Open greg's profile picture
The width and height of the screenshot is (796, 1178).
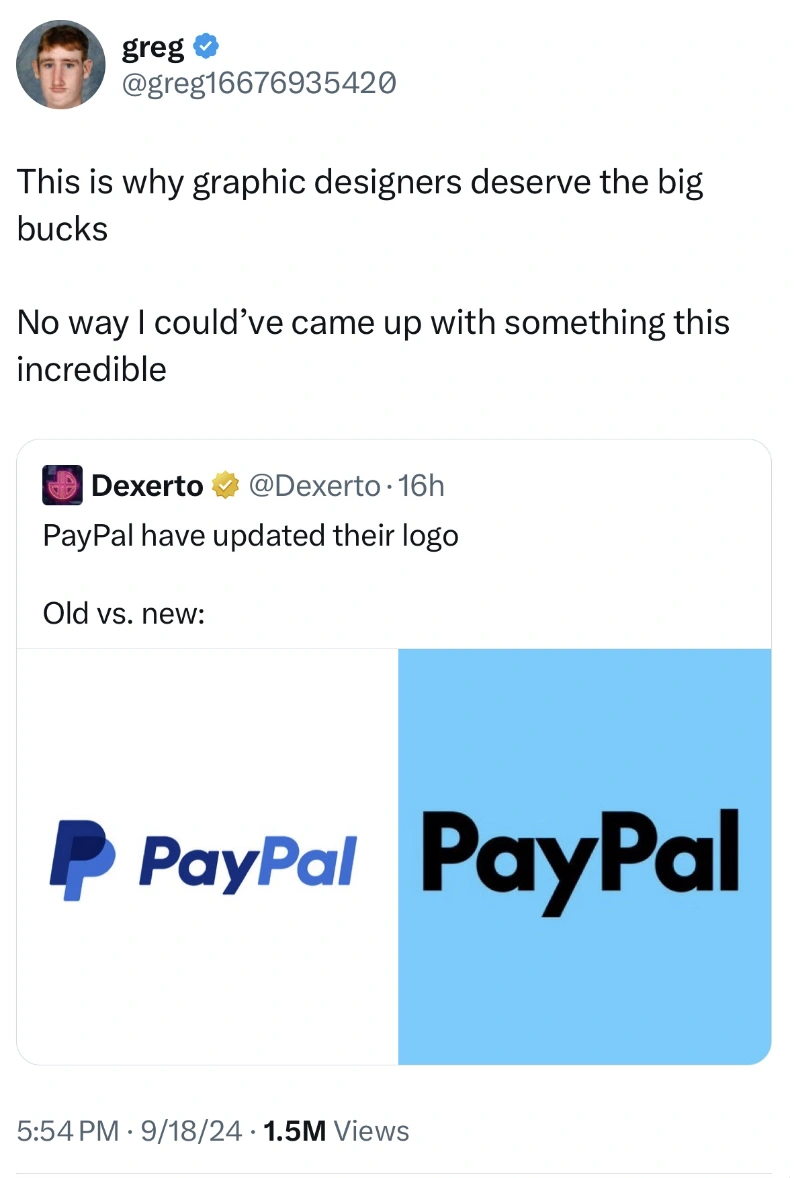[x=61, y=64]
